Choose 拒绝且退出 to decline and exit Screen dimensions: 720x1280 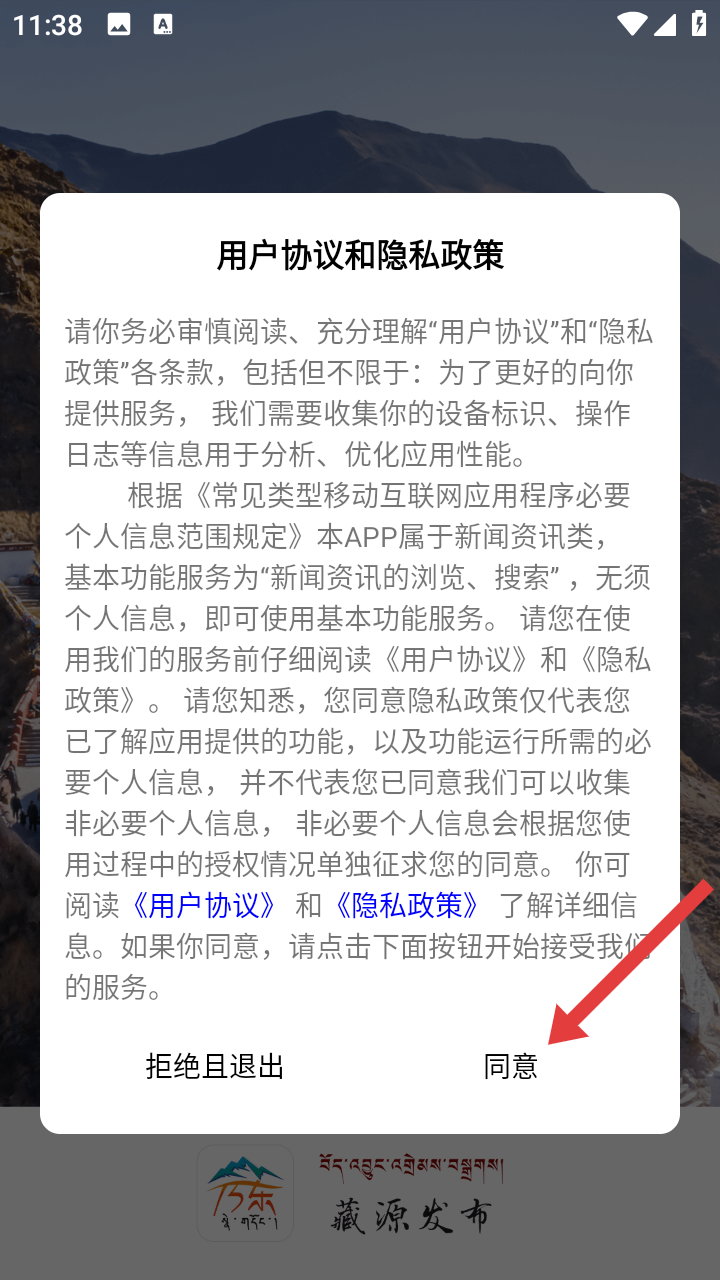point(215,1067)
